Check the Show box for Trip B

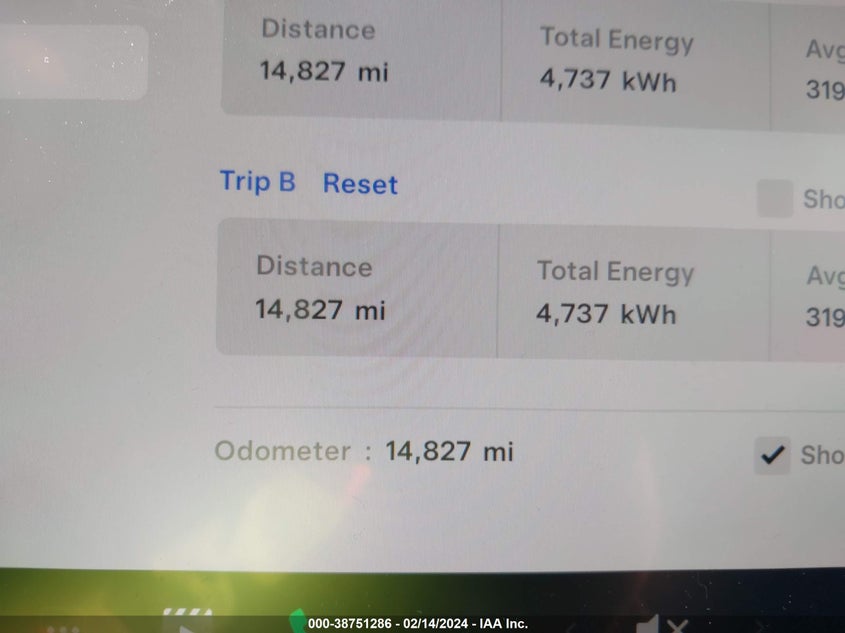pyautogui.click(x=775, y=198)
